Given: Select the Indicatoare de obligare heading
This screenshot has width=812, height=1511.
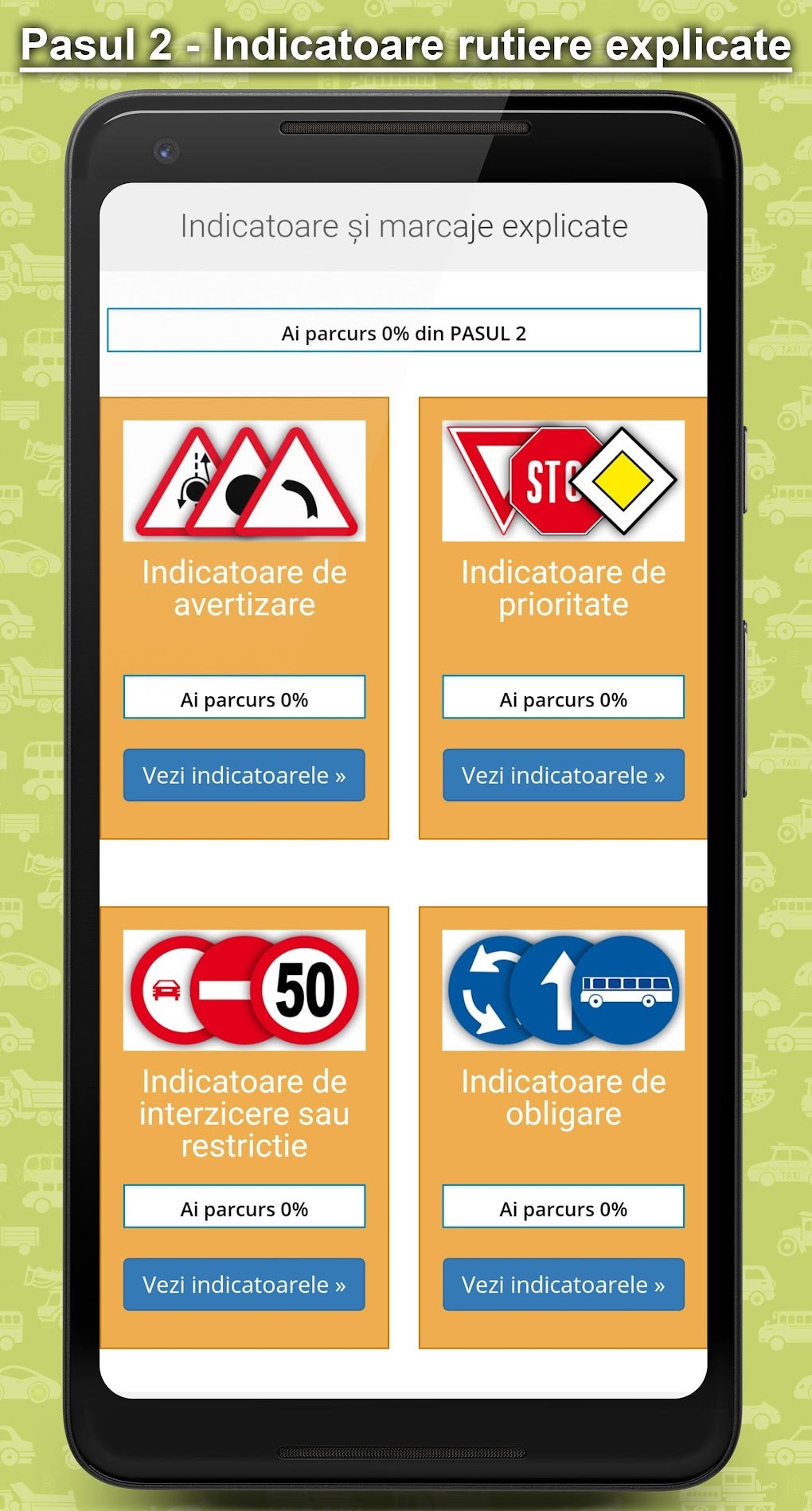Looking at the screenshot, I should 562,1098.
